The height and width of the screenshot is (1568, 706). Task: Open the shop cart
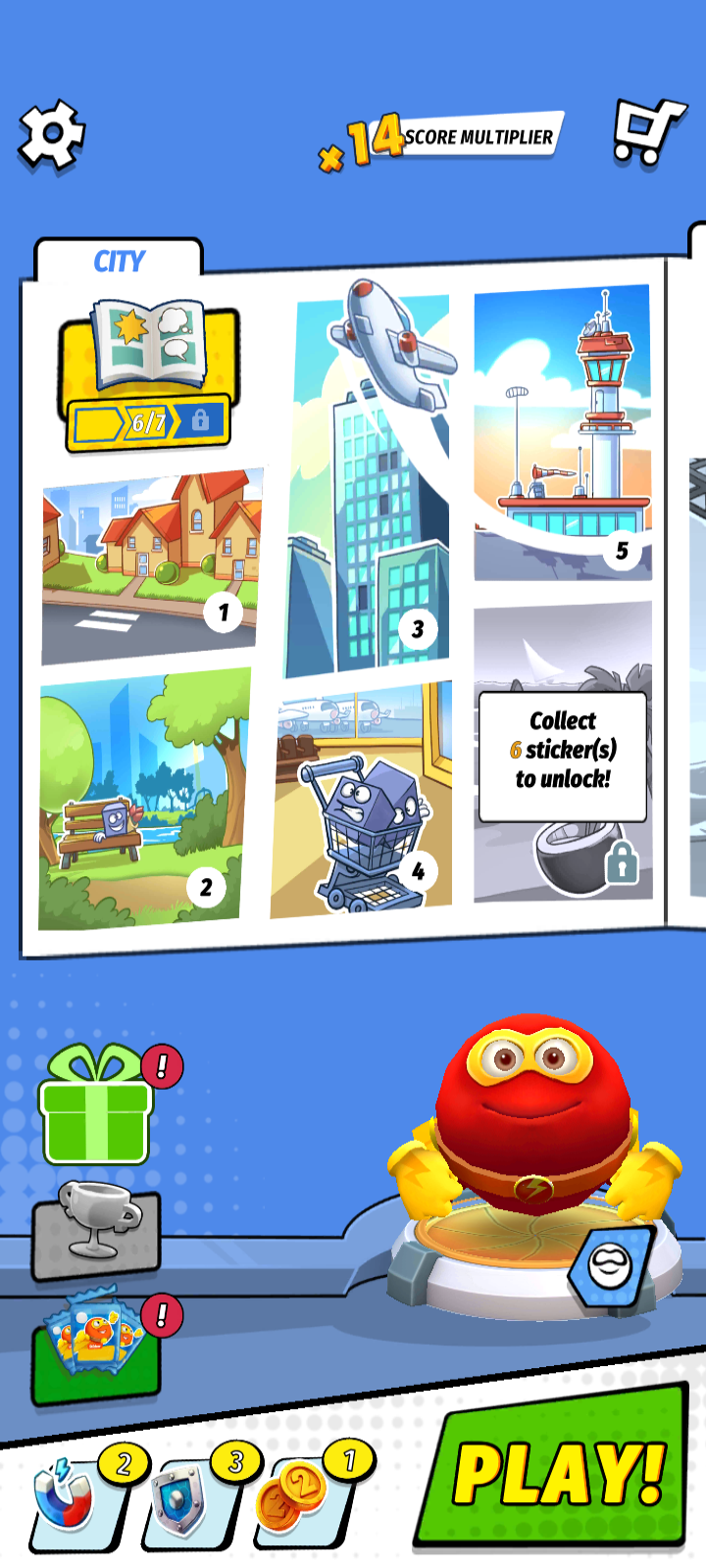647,130
